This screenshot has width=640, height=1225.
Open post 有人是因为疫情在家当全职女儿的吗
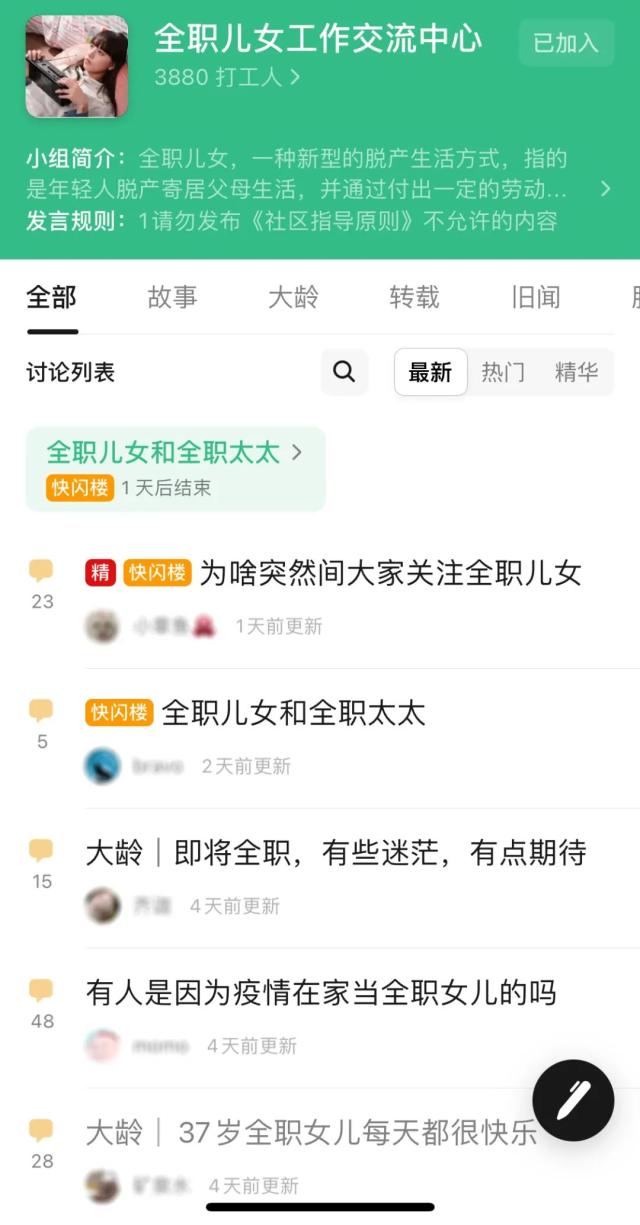coord(320,993)
